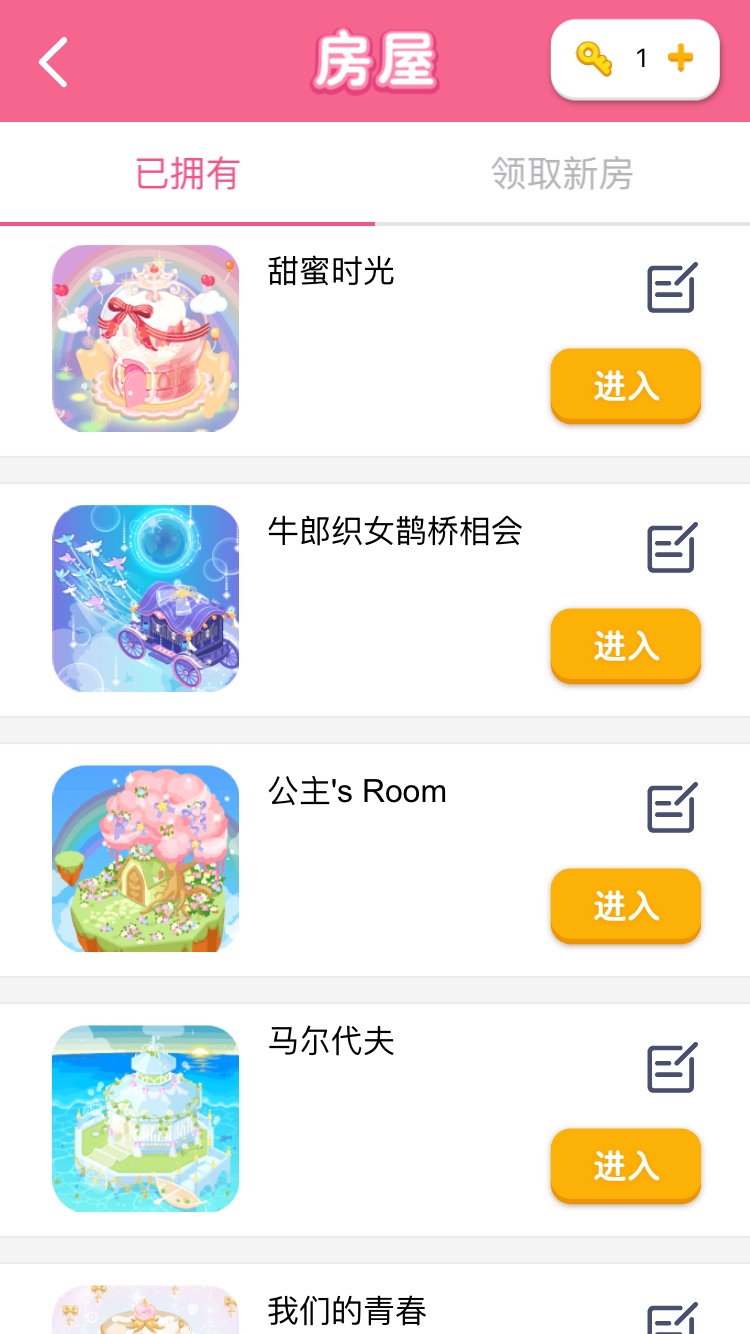
Task: Edit the name of 甜蜜时光 house
Action: (x=672, y=288)
